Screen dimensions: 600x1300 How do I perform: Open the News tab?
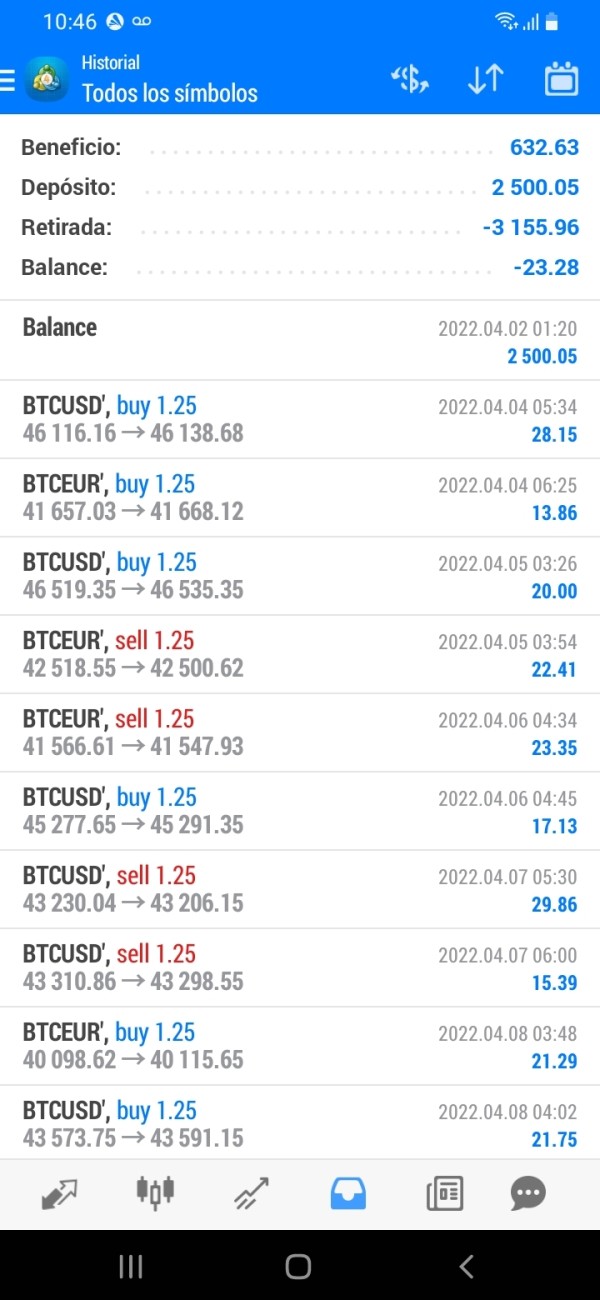point(444,1193)
